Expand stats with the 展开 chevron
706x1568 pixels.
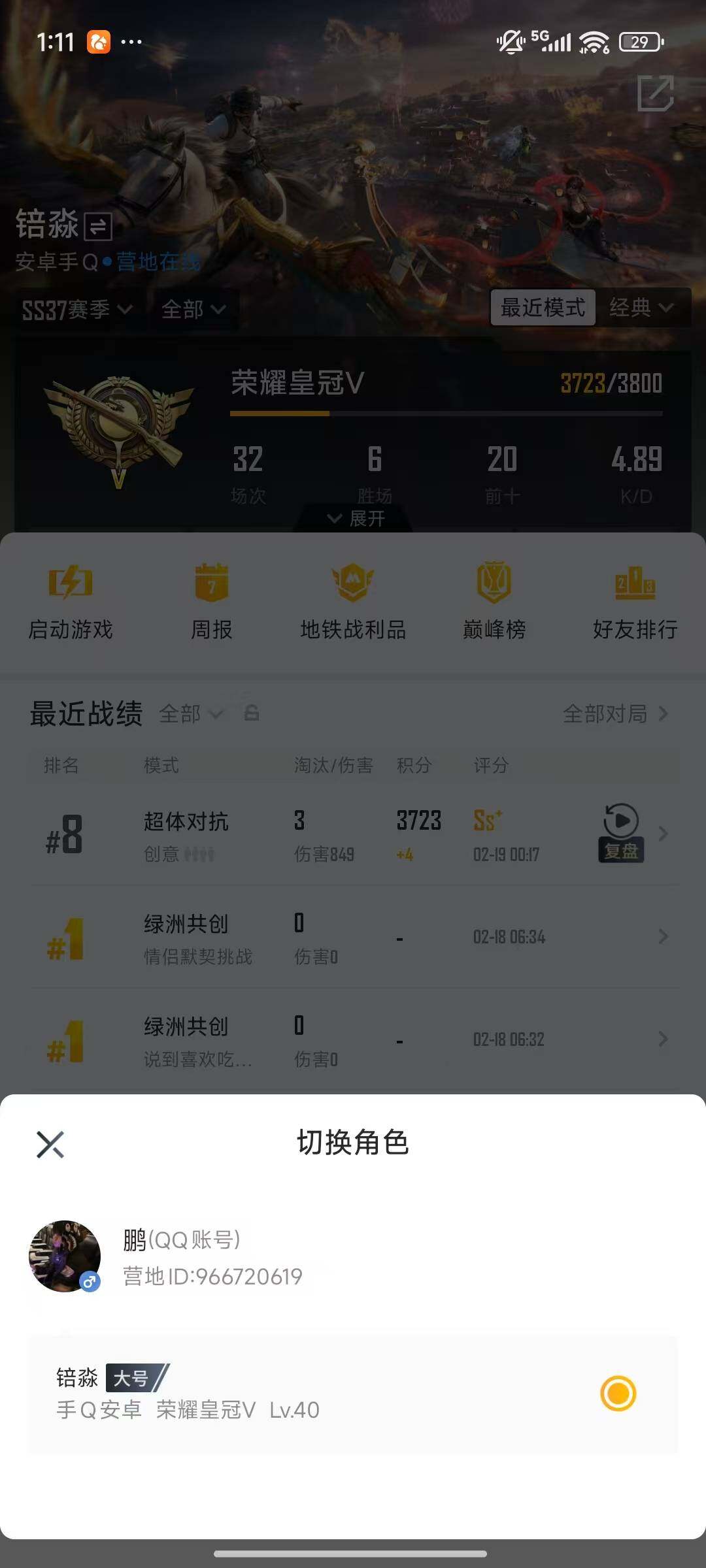coord(363,518)
